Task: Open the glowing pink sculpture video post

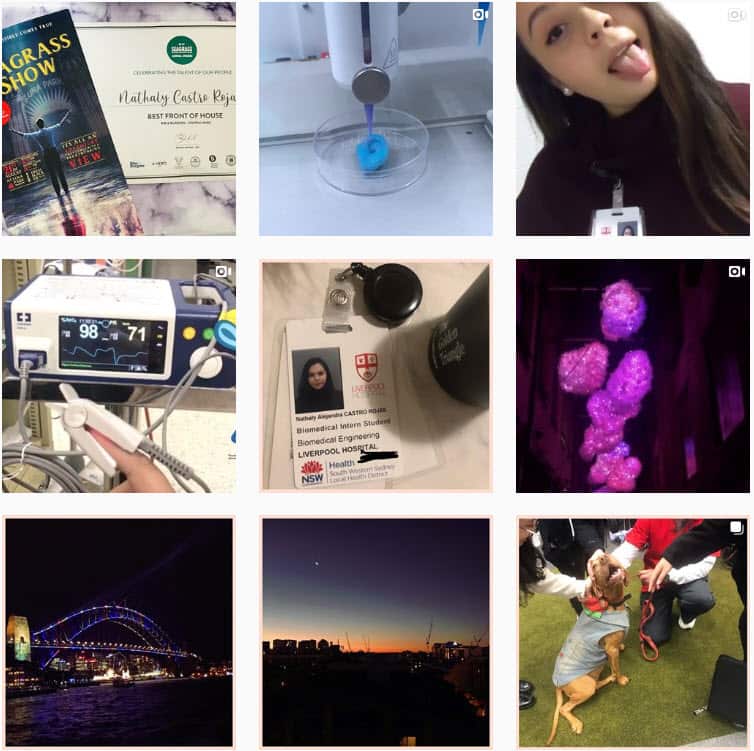Action: coord(632,376)
